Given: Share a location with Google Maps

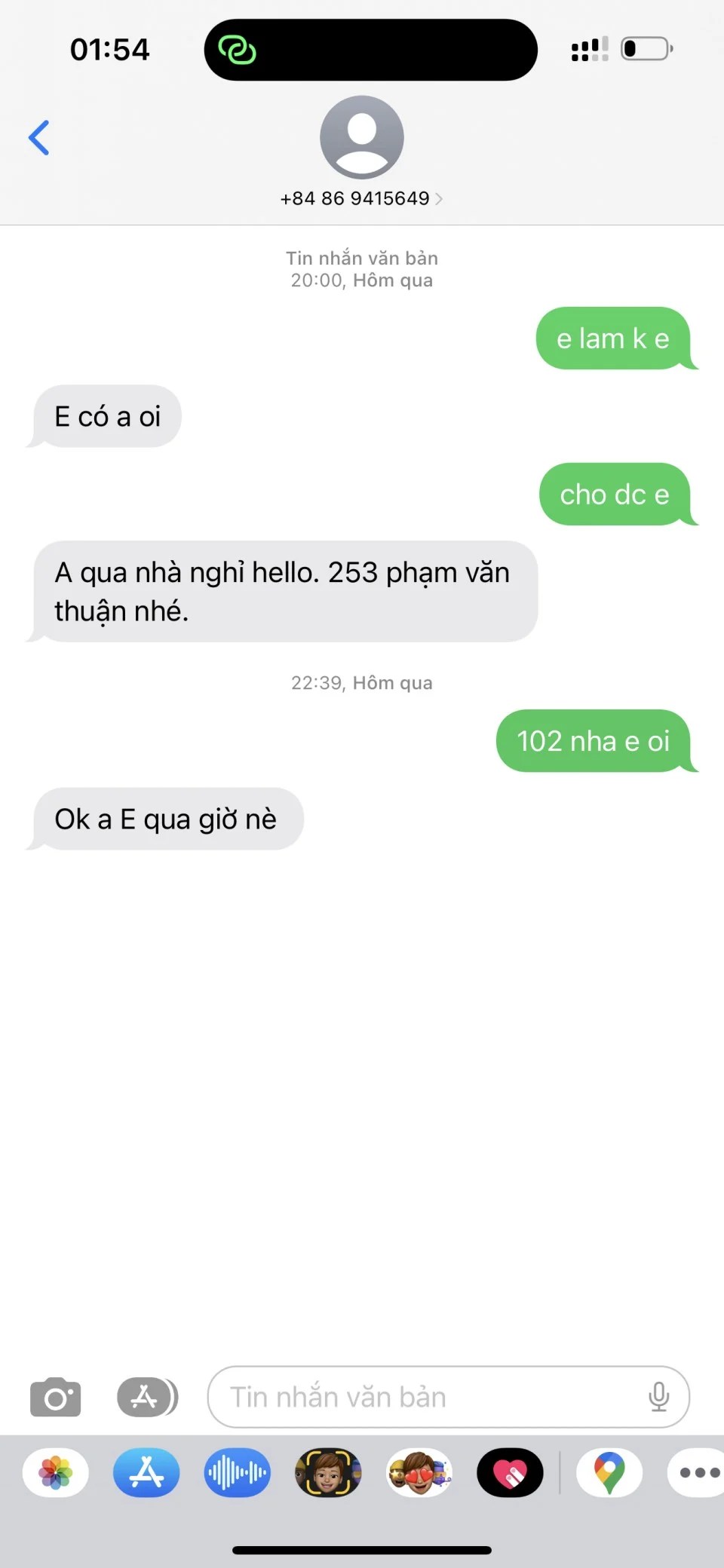Looking at the screenshot, I should click(x=609, y=1472).
